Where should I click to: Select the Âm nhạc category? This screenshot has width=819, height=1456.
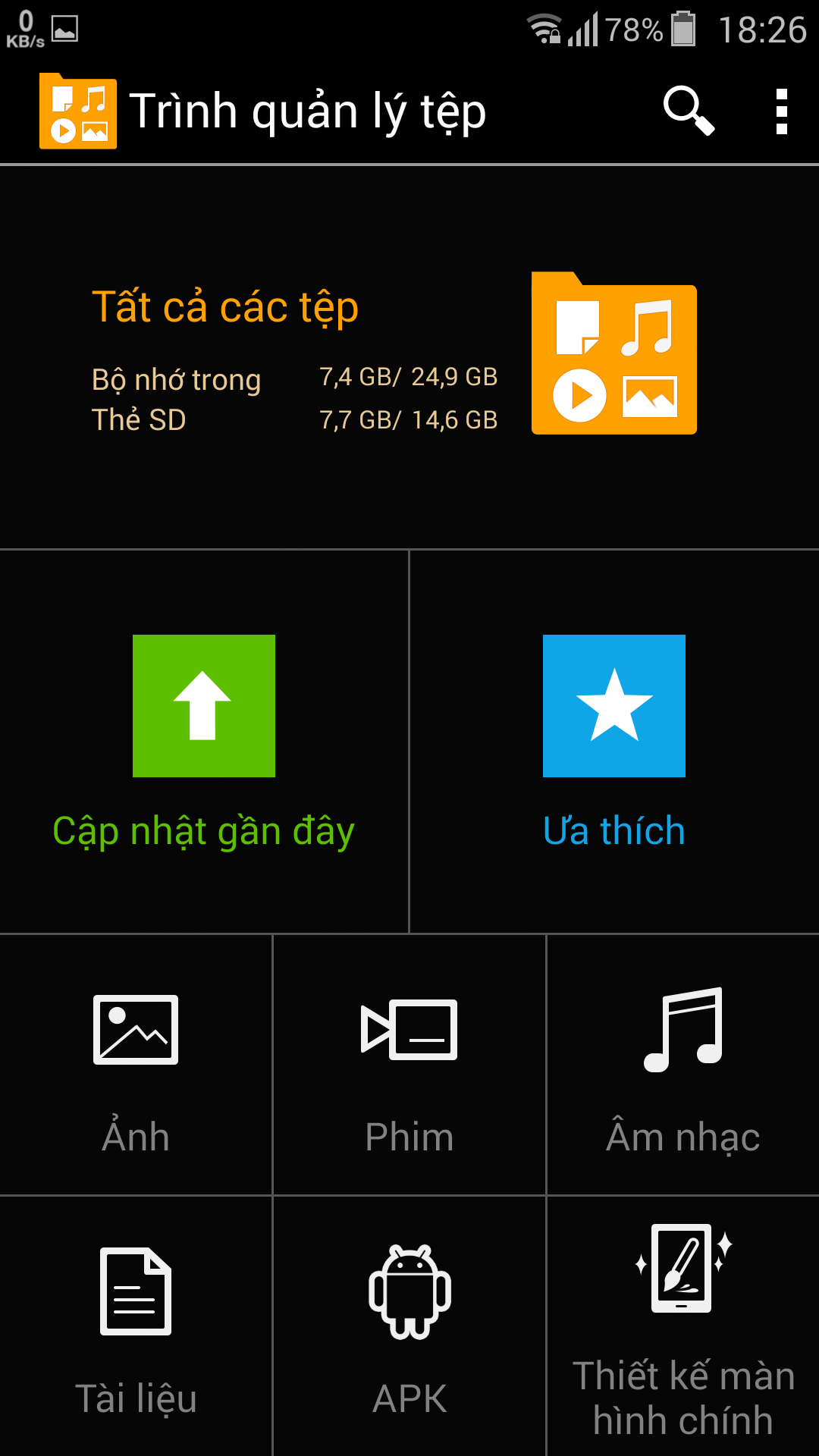(x=683, y=1065)
